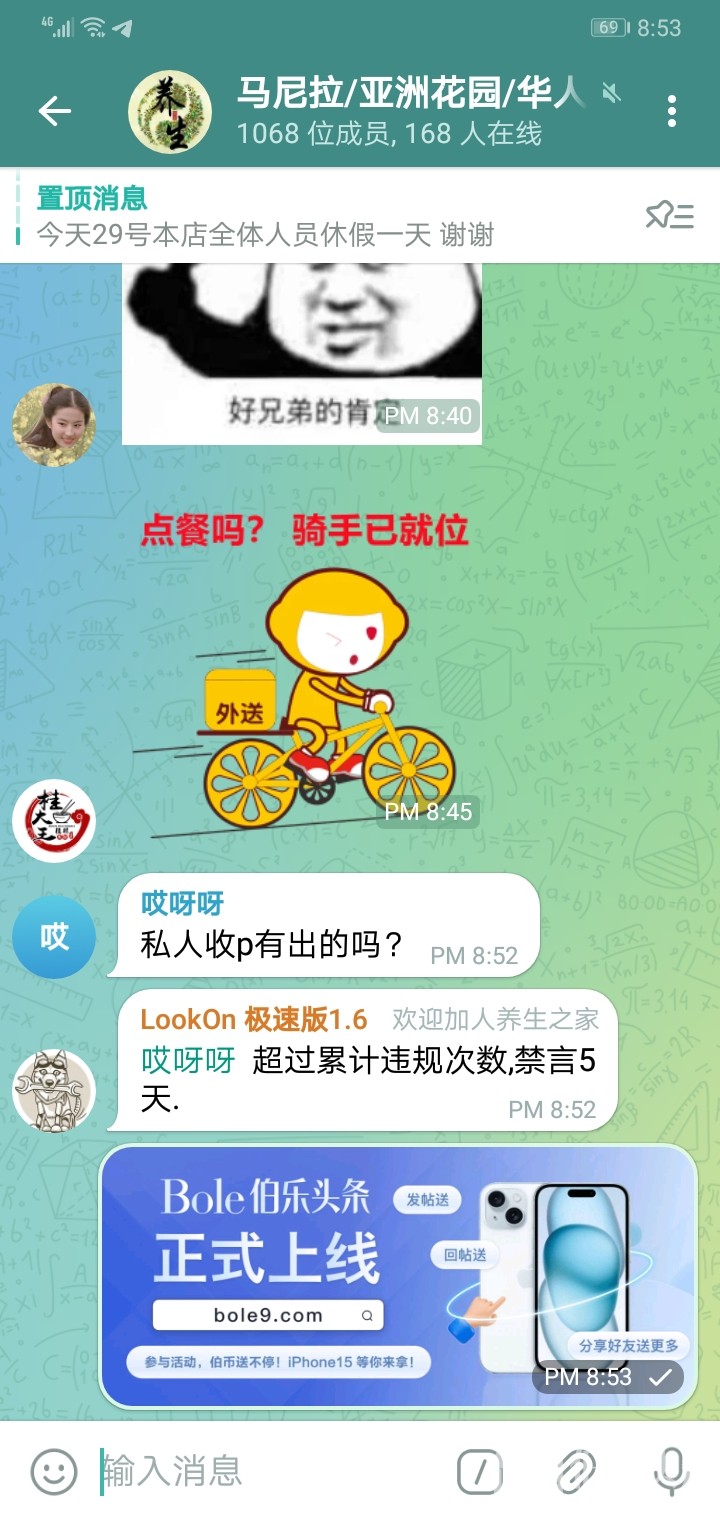
Task: Show the bot commands list
Action: point(480,1471)
